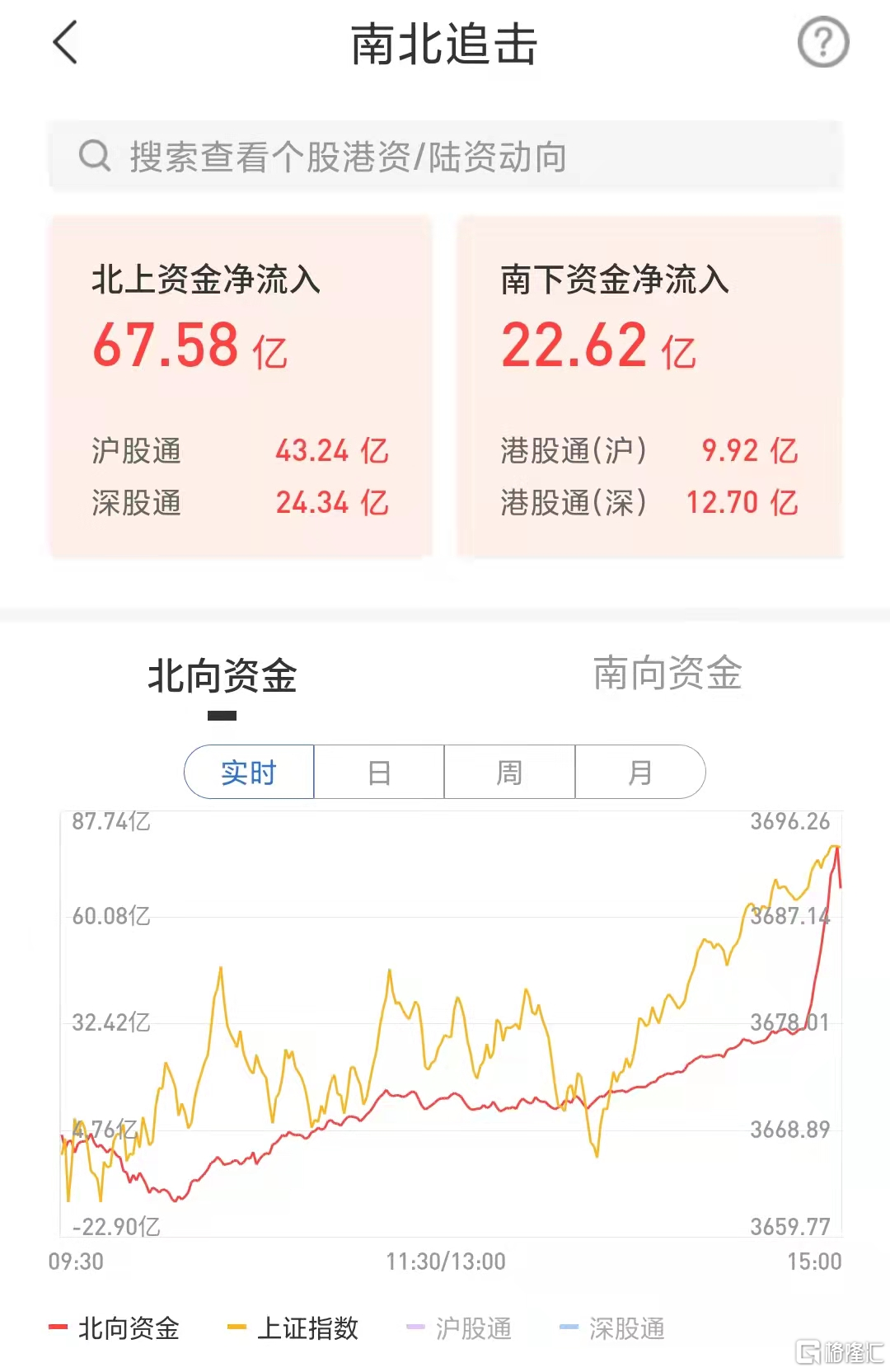The height and width of the screenshot is (1372, 890).
Task: Toggle the 上证指数 line in legend
Action: [293, 1328]
